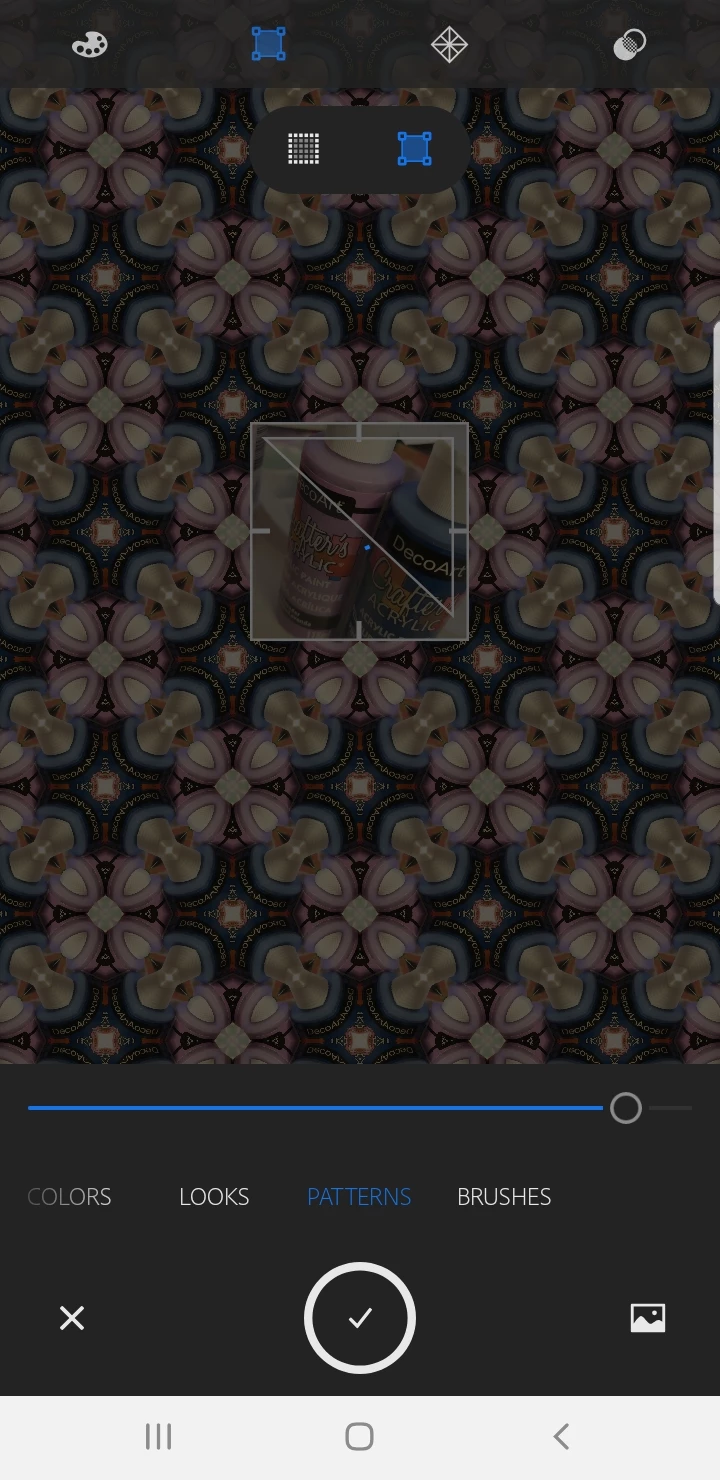Switch to the BRUSHES tab
Viewport: 720px width, 1480px height.
[x=504, y=1197]
